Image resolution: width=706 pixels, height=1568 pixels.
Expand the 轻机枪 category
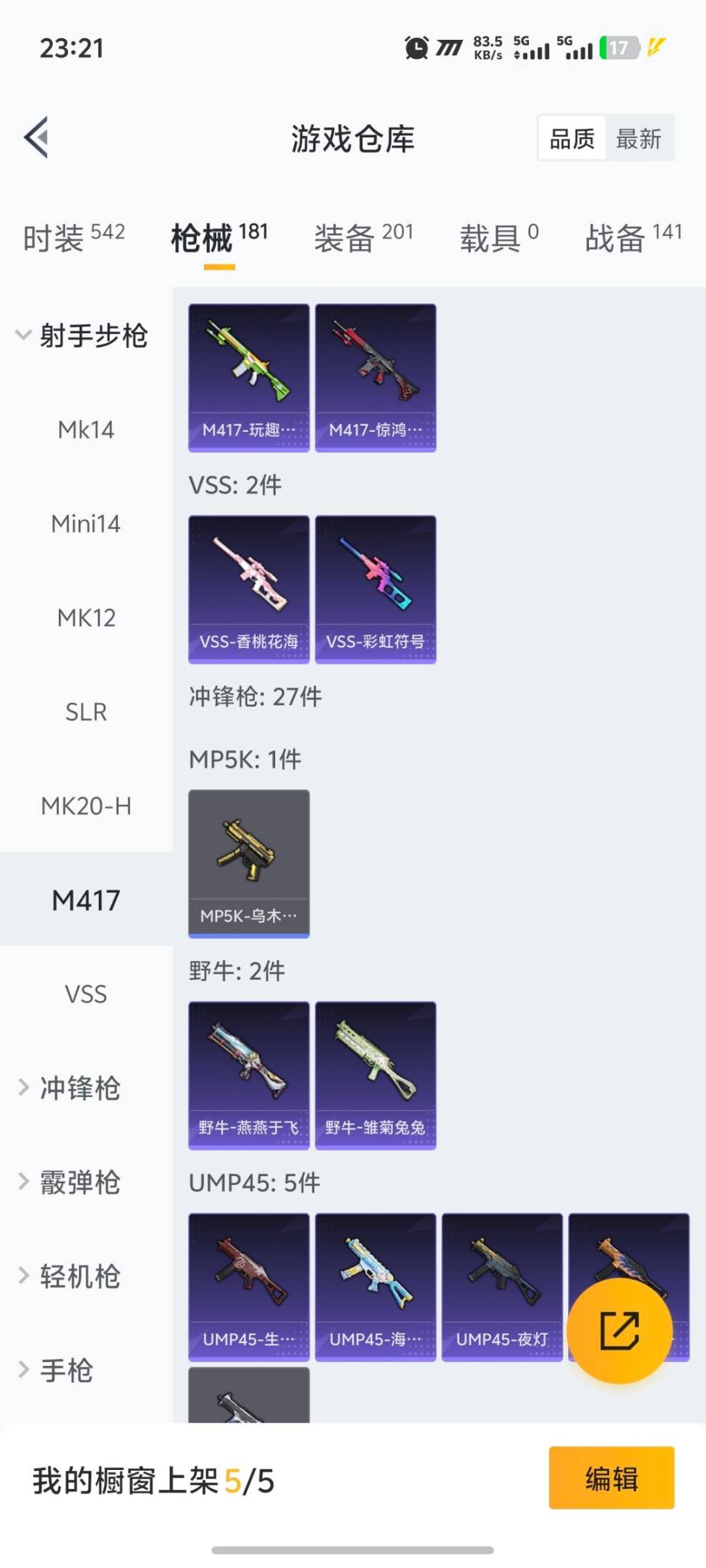point(71,1277)
